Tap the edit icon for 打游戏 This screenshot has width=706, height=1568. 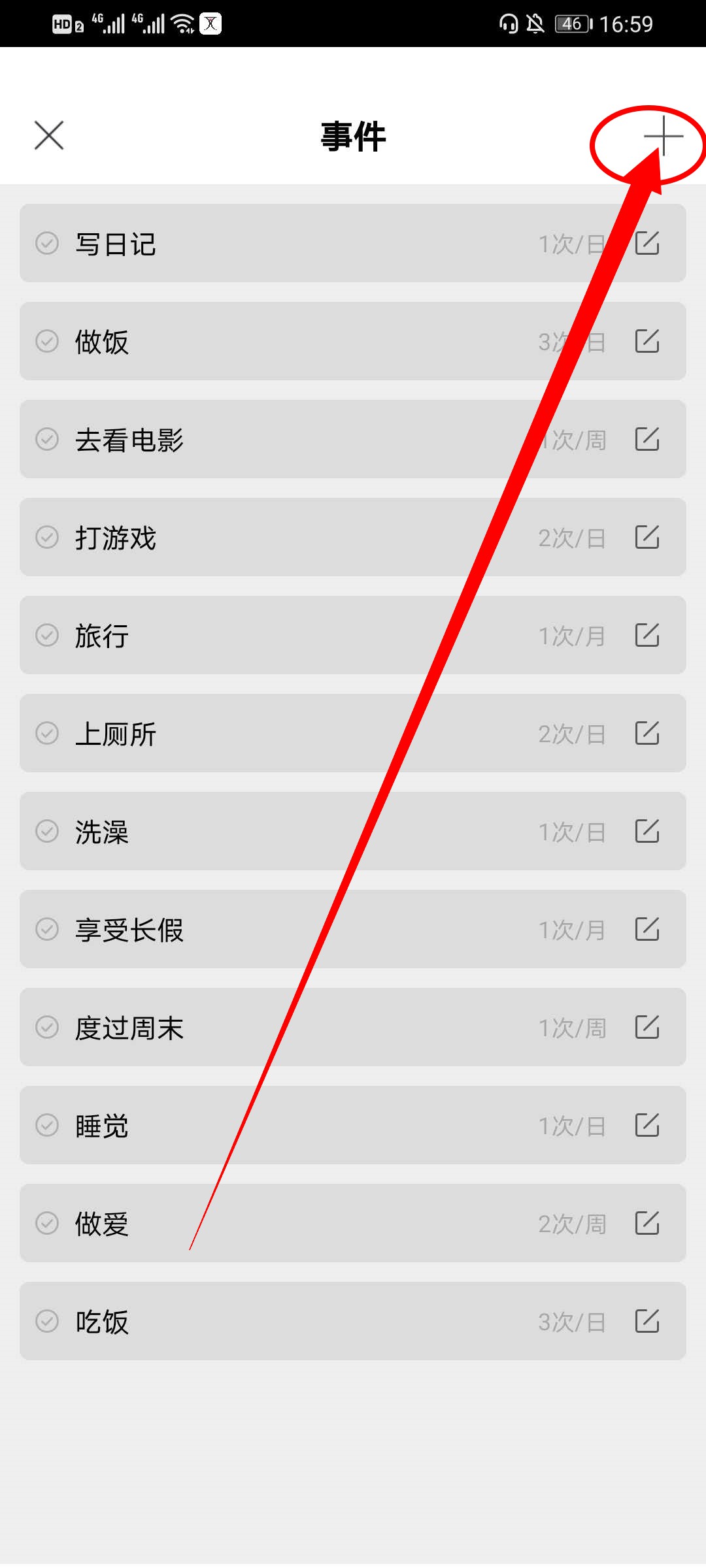click(x=647, y=537)
